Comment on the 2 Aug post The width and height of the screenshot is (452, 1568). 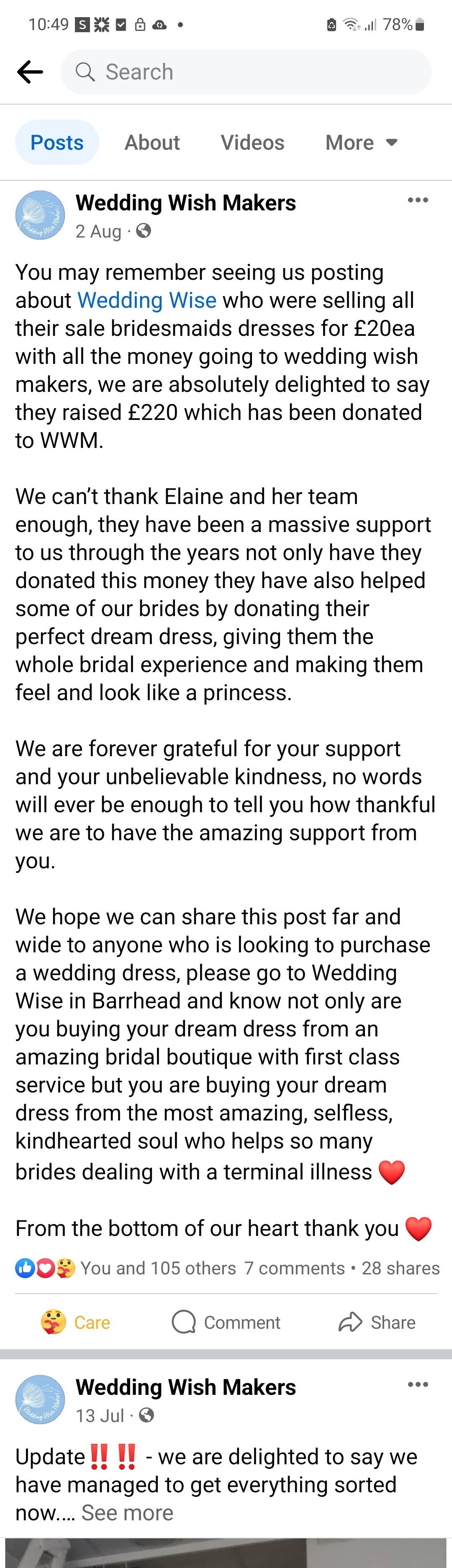(226, 1322)
